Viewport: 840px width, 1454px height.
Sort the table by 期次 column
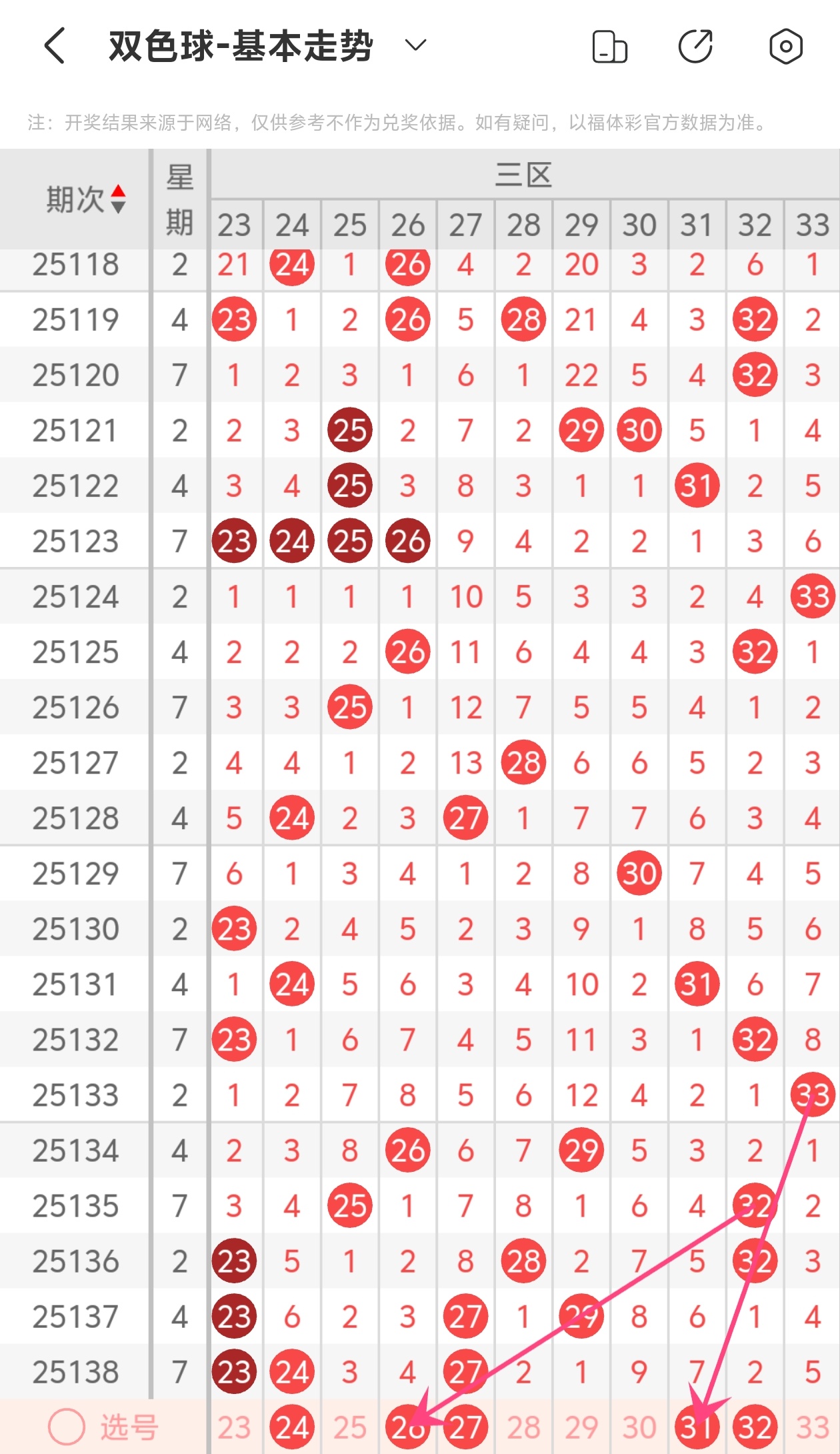(x=87, y=199)
